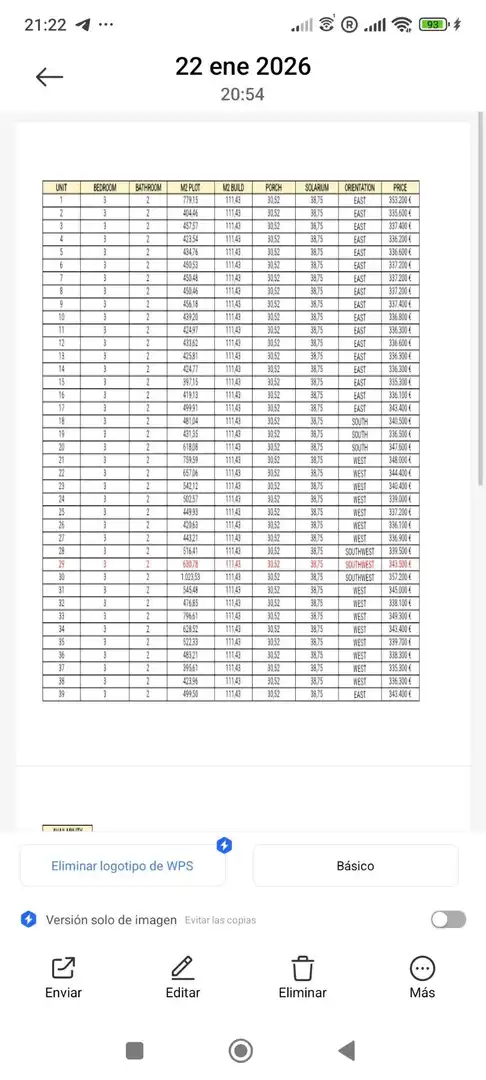Enable the Versión solo de imagen switch
Viewport: 486px width, 1080px height.
click(x=448, y=920)
